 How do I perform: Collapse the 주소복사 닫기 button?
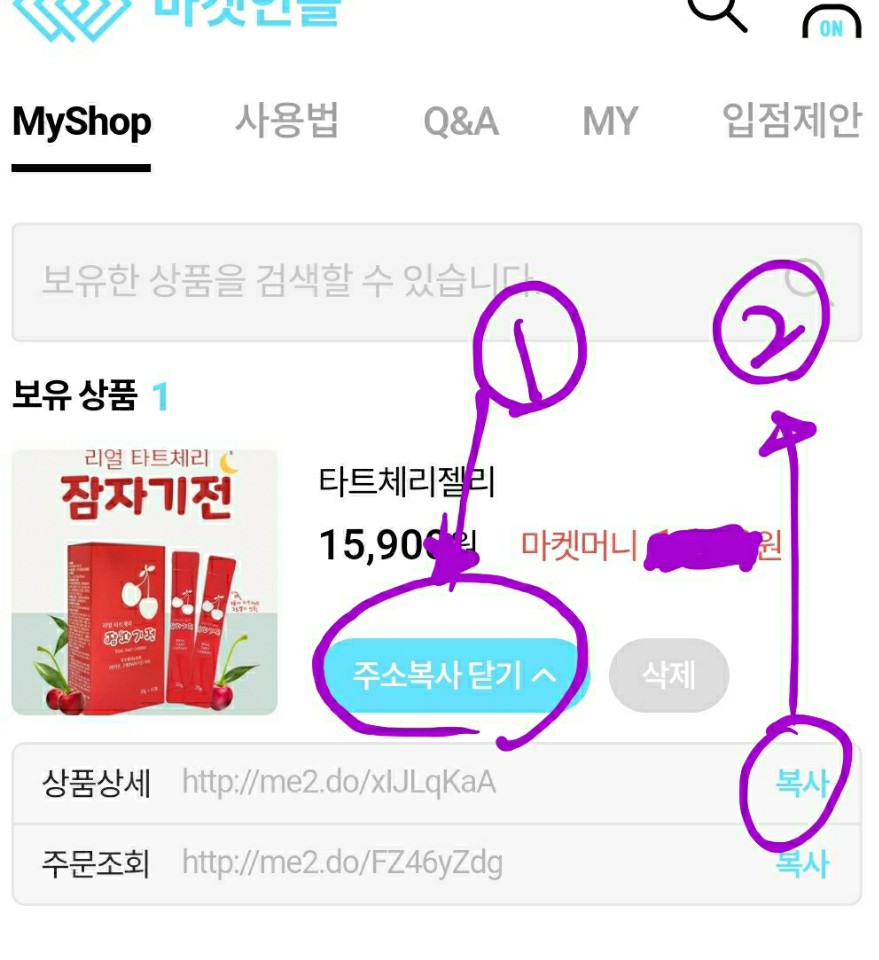pyautogui.click(x=453, y=676)
